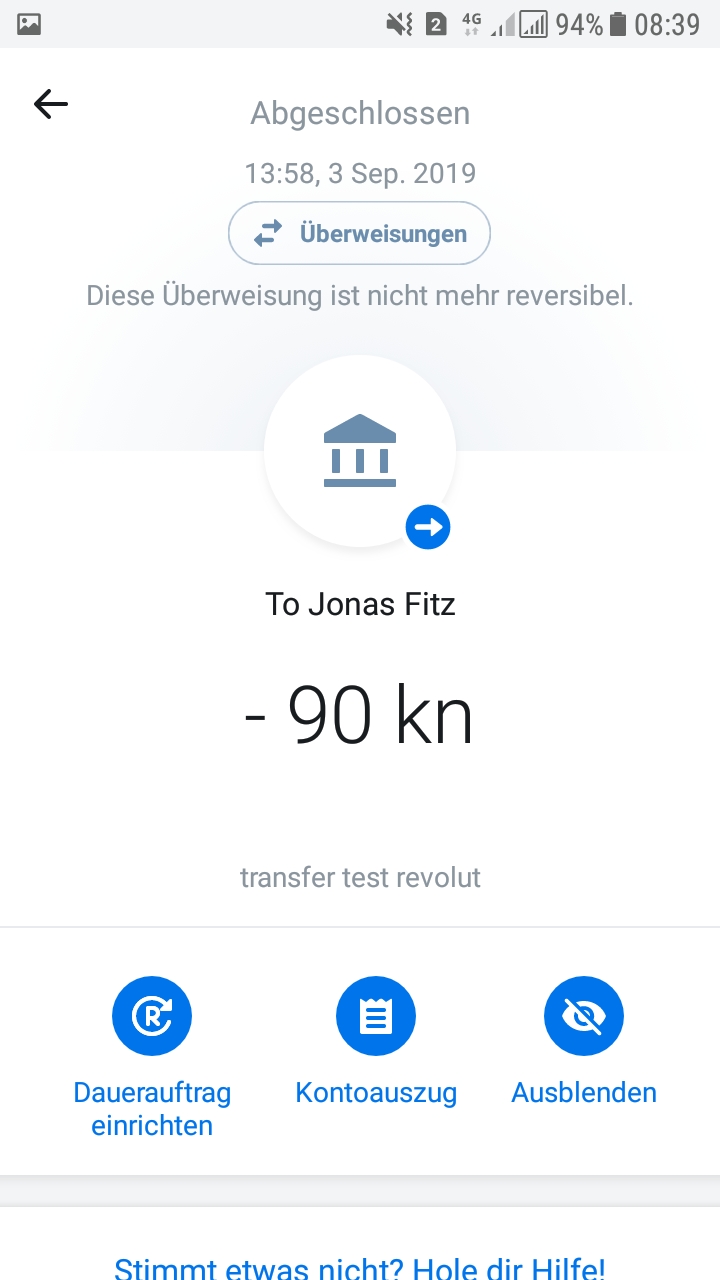Screen dimensions: 720x1280
Task: Go back using the arrow icon
Action: [x=50, y=104]
